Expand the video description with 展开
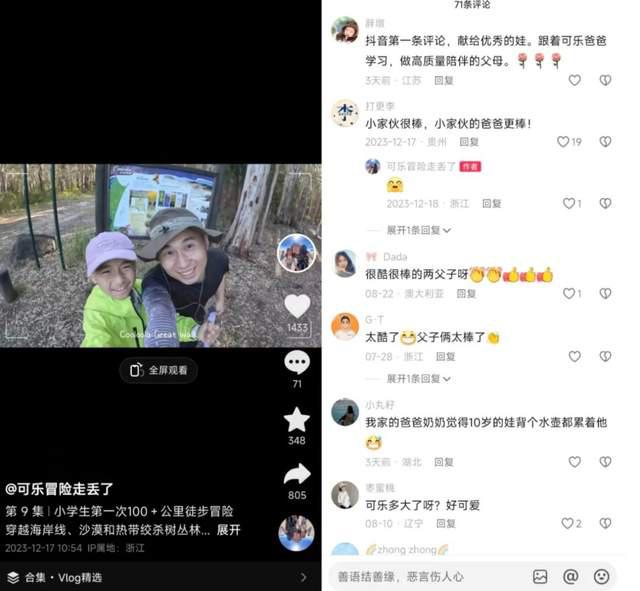The image size is (640, 591). coord(229,529)
